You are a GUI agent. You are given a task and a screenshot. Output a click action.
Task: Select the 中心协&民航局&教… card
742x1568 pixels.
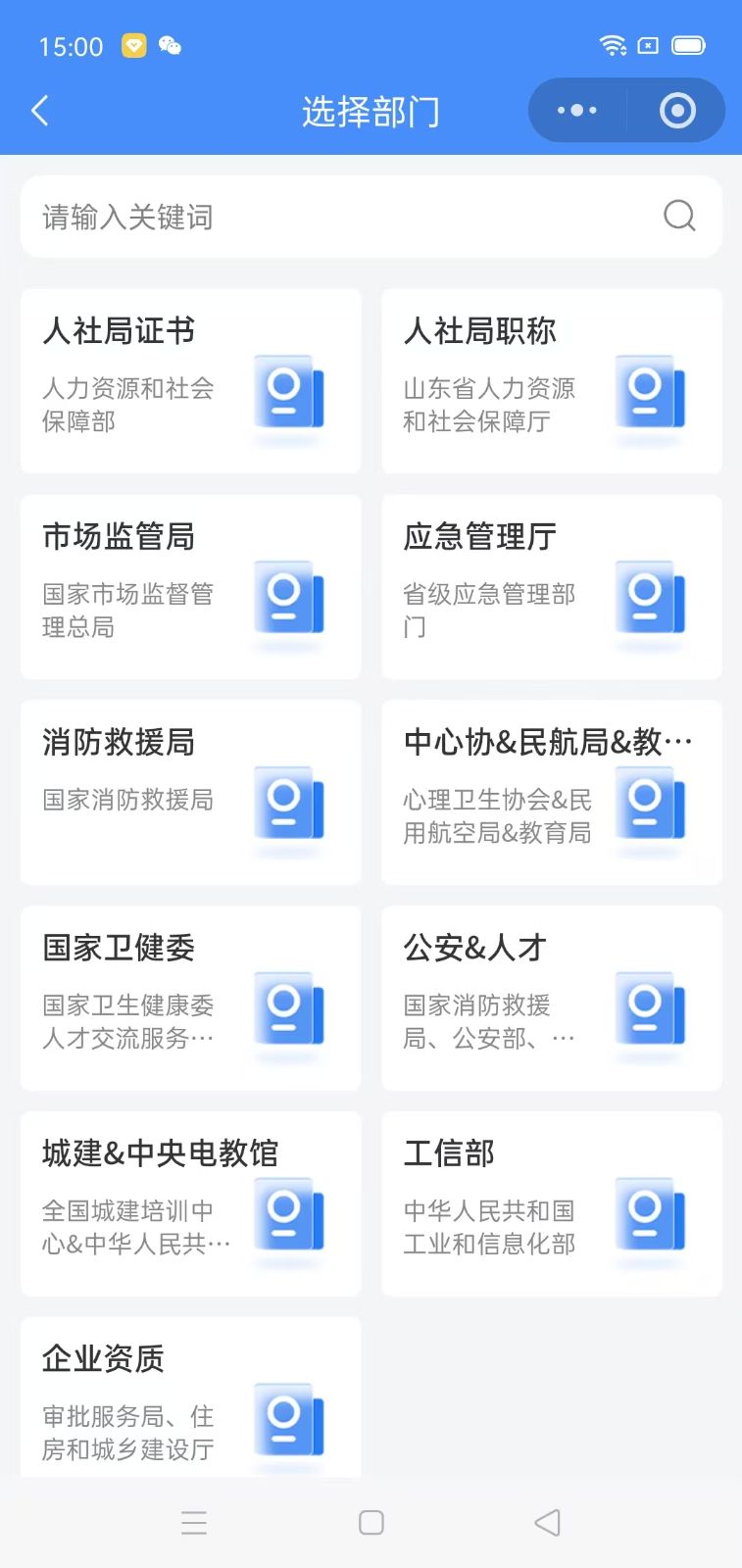tap(552, 793)
